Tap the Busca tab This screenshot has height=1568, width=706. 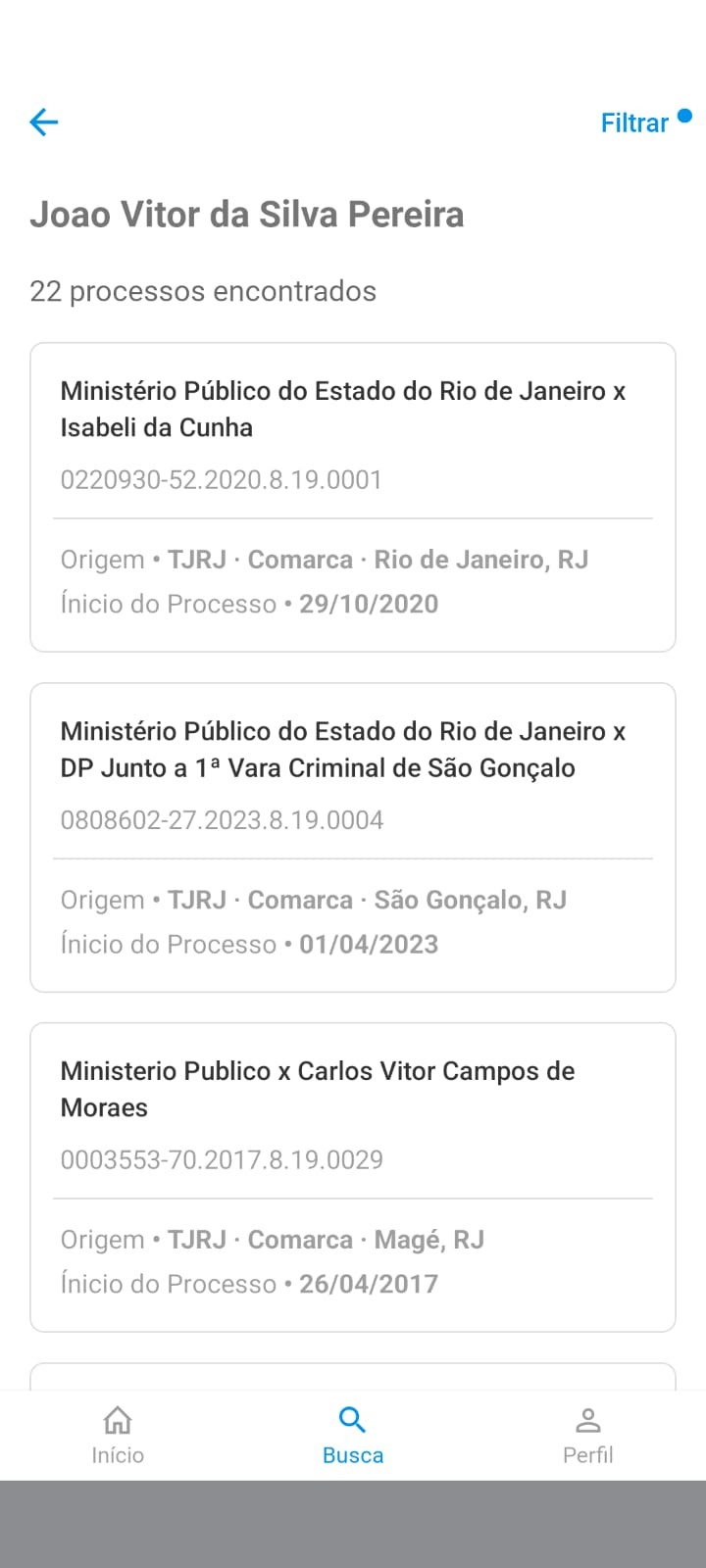click(353, 1436)
